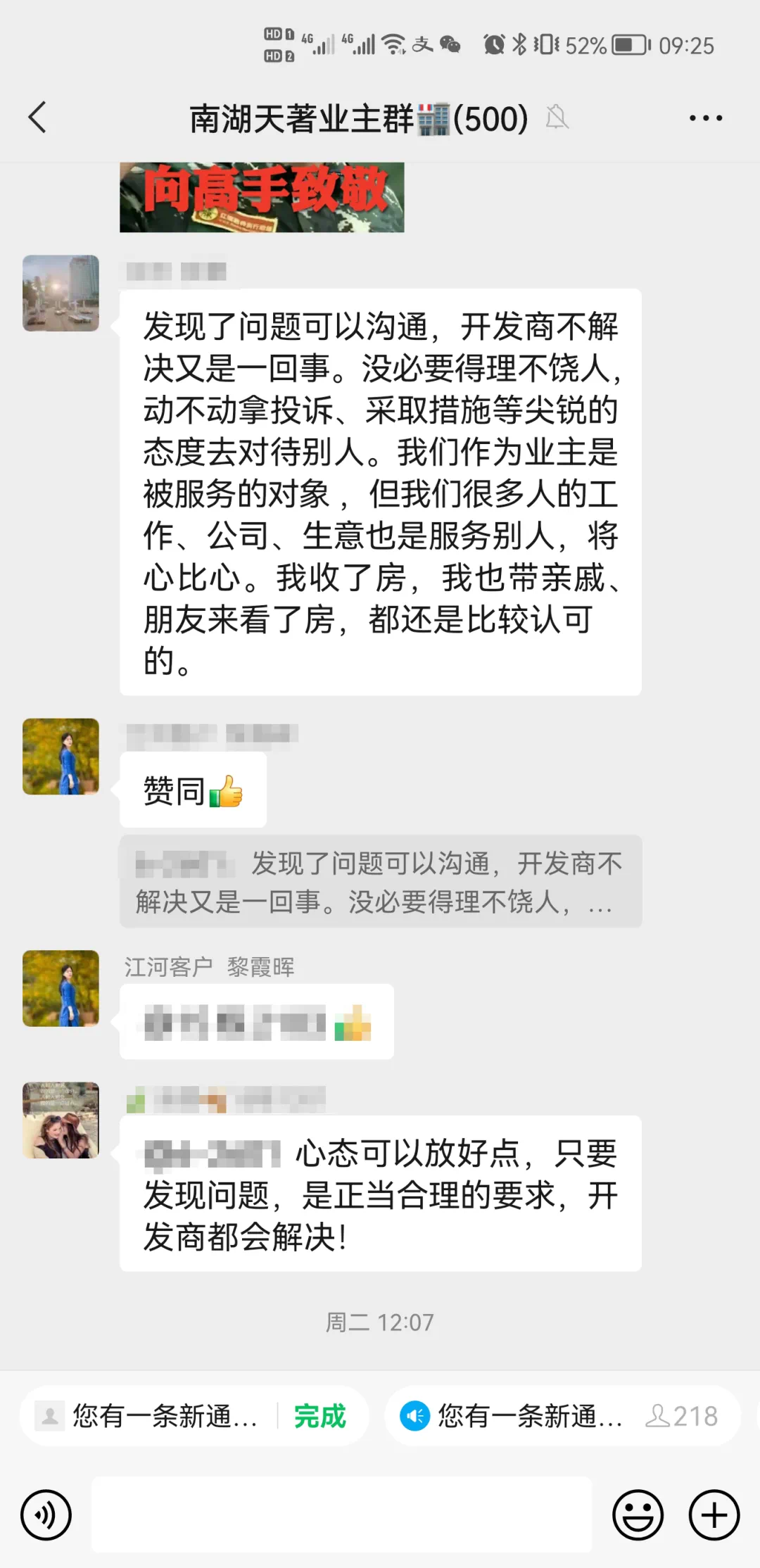Switch to voice message input

click(46, 1515)
